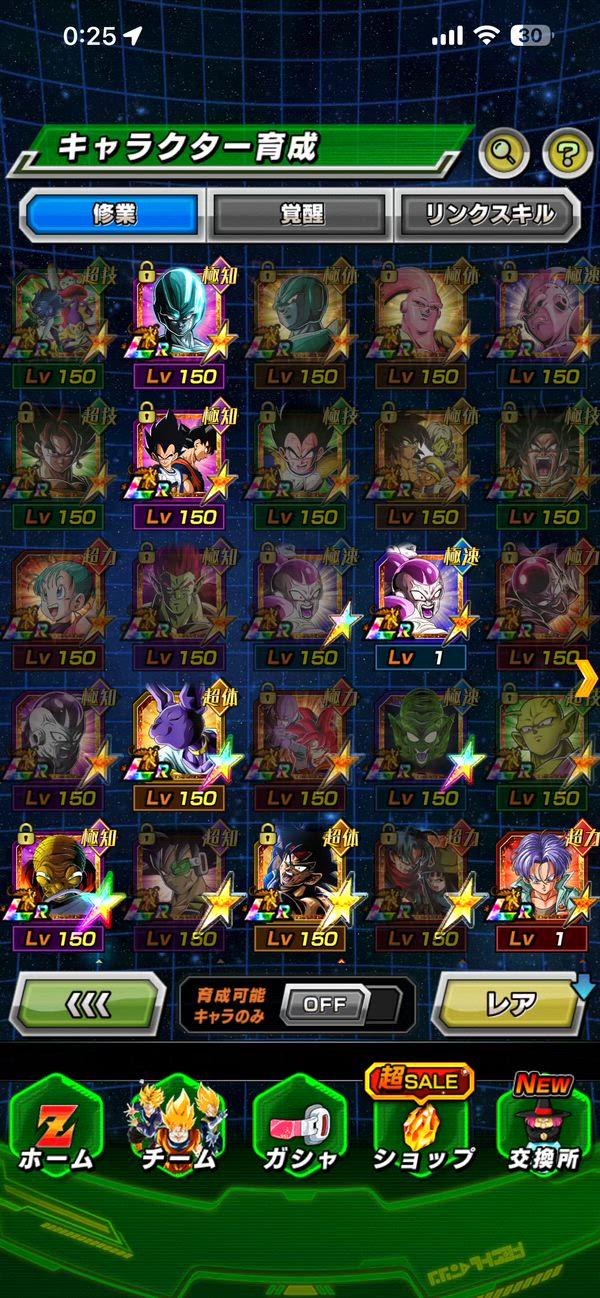Select the Bardock 超体 card at Lv 150

point(302,878)
